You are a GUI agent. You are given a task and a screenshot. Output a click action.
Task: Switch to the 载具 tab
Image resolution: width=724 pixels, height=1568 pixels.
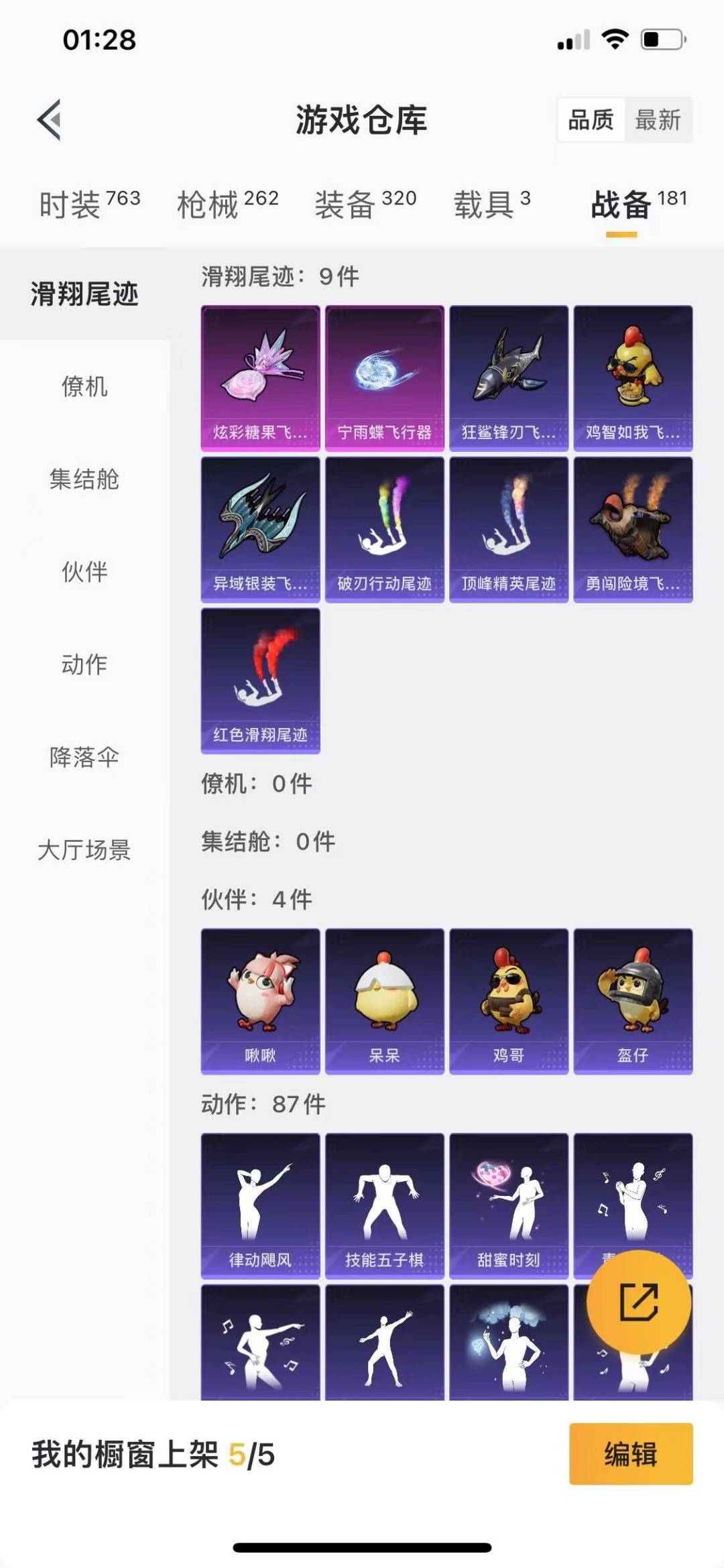click(491, 204)
